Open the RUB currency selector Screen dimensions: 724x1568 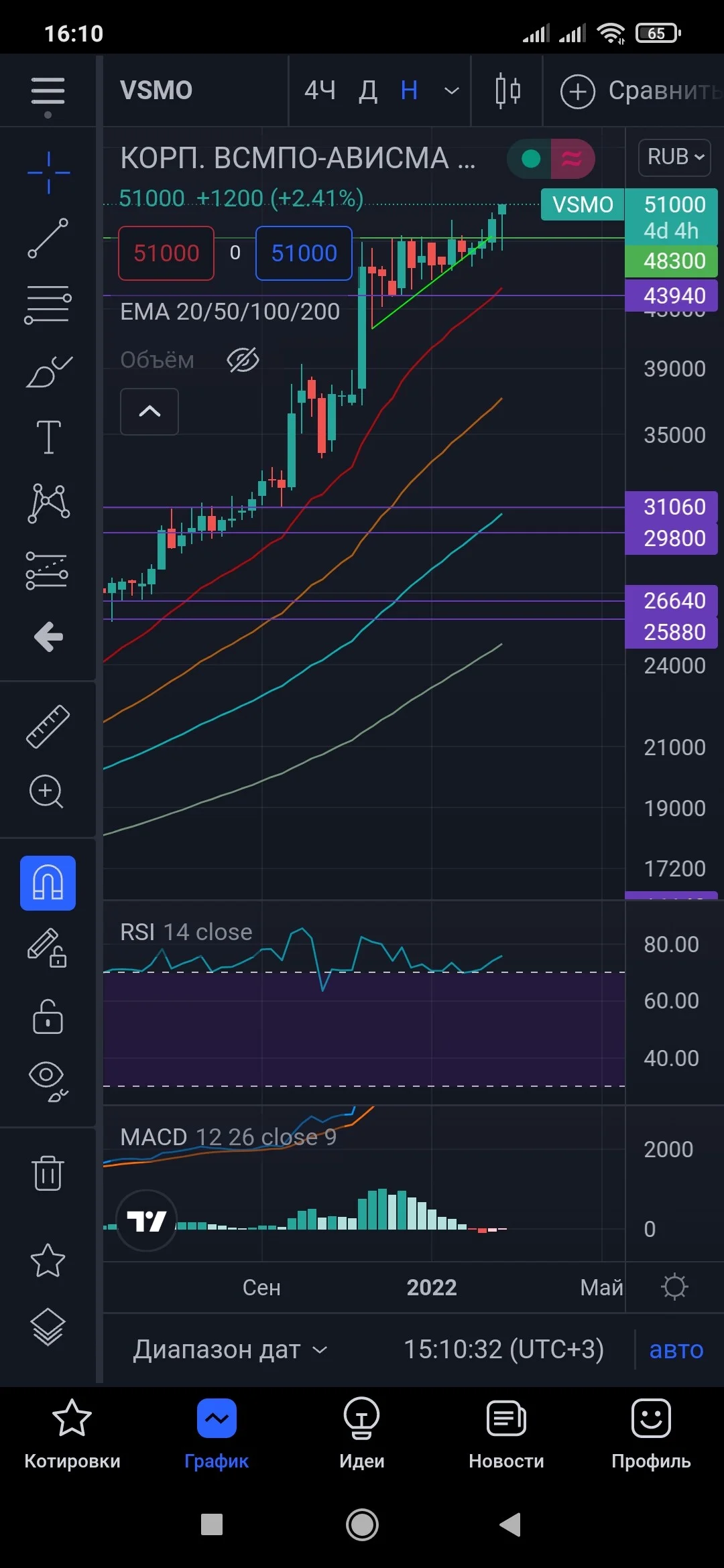674,157
